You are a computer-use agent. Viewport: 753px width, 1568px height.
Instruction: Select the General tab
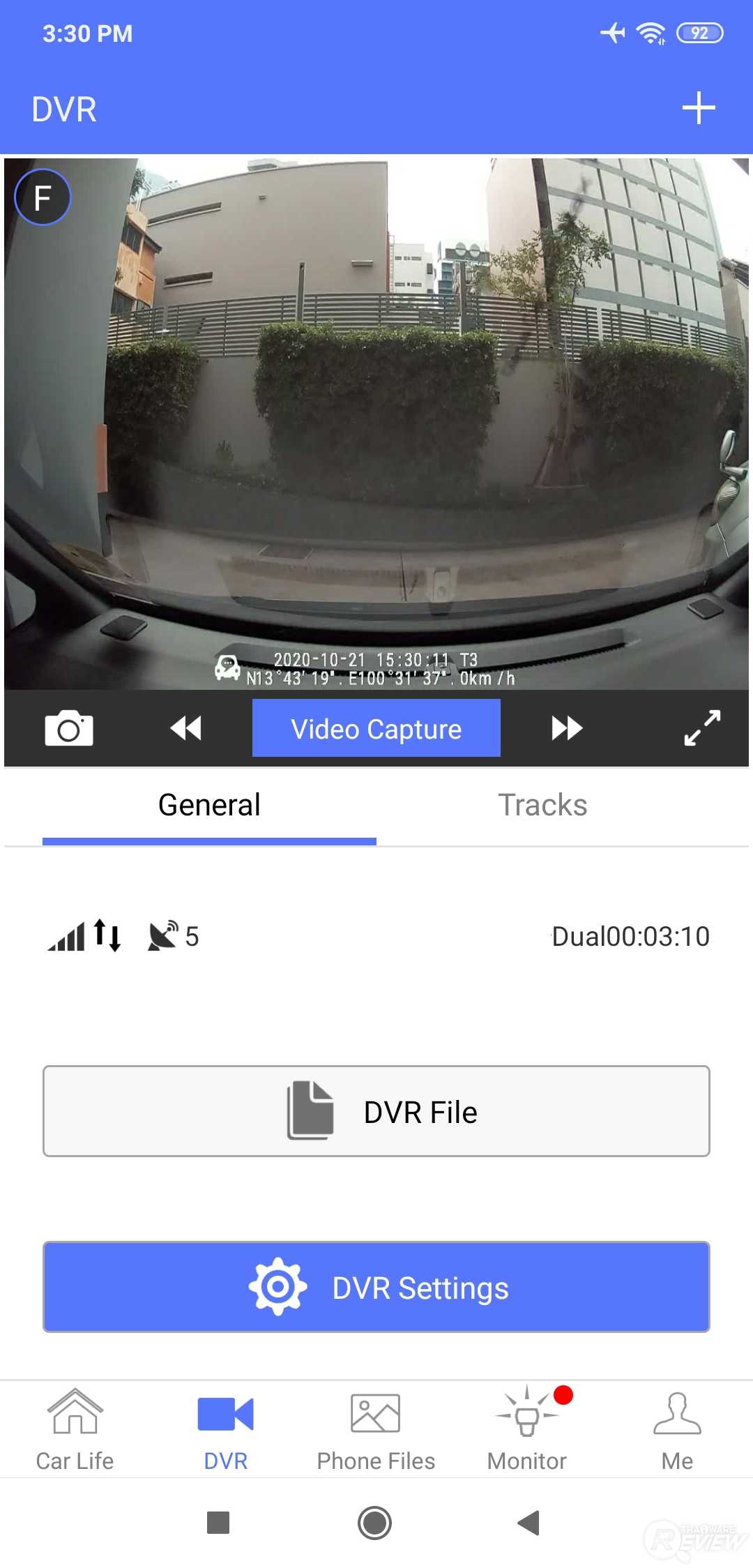[x=209, y=806]
